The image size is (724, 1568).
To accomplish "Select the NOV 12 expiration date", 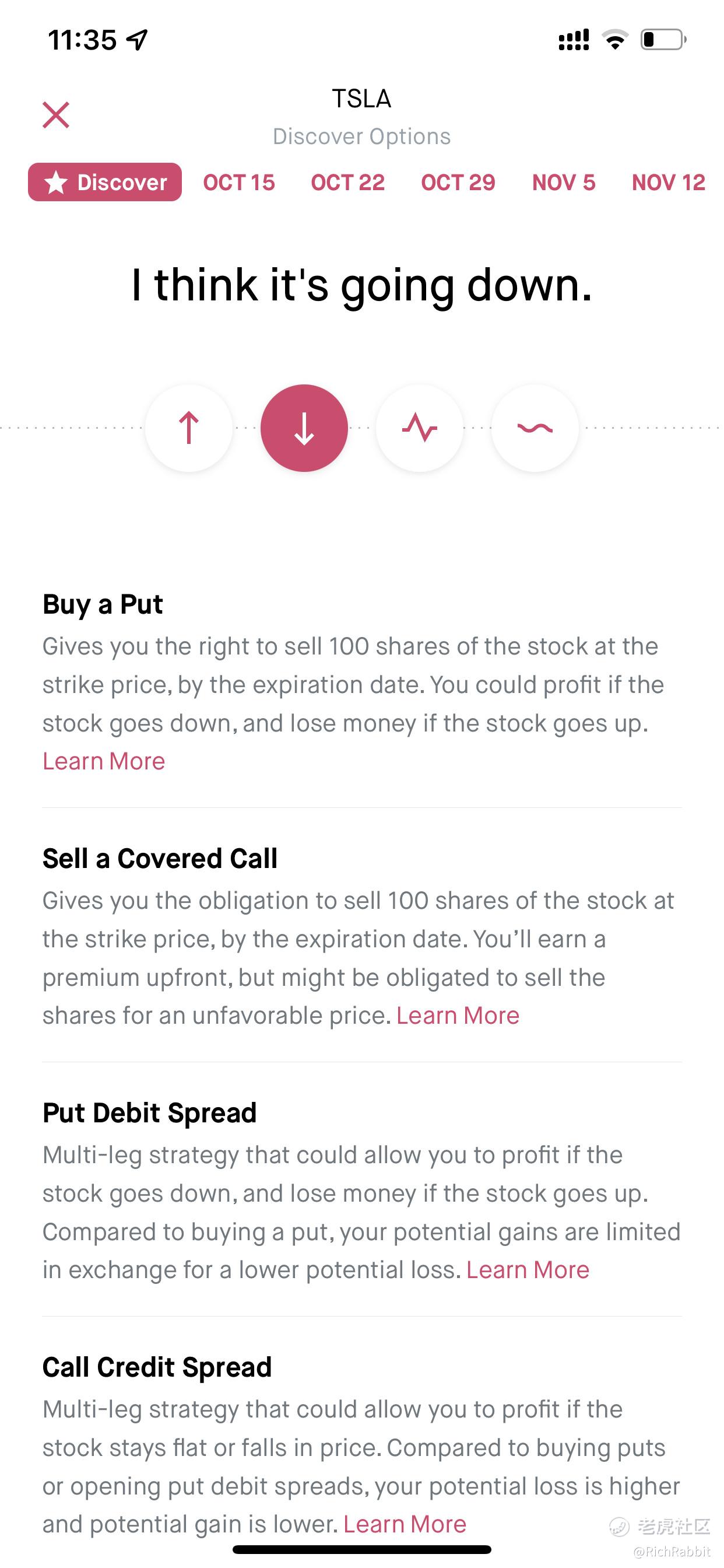I will pyautogui.click(x=668, y=182).
